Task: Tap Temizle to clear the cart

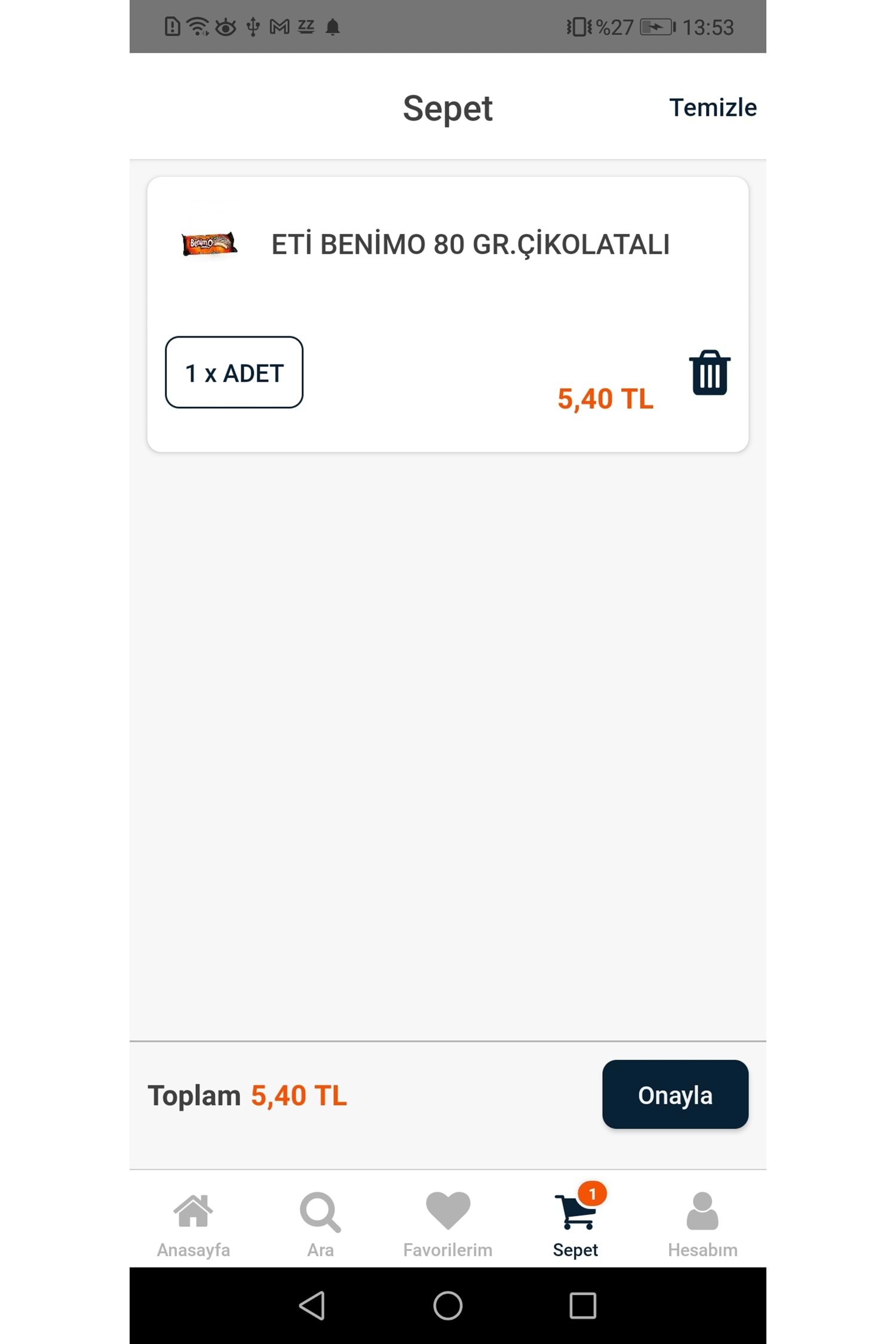Action: (x=712, y=108)
